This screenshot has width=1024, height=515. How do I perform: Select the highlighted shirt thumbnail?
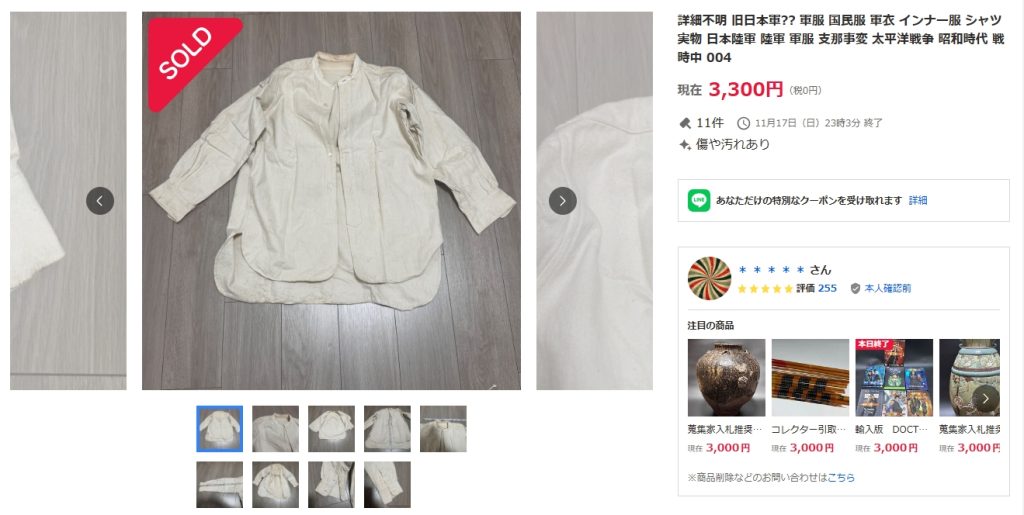pyautogui.click(x=219, y=428)
